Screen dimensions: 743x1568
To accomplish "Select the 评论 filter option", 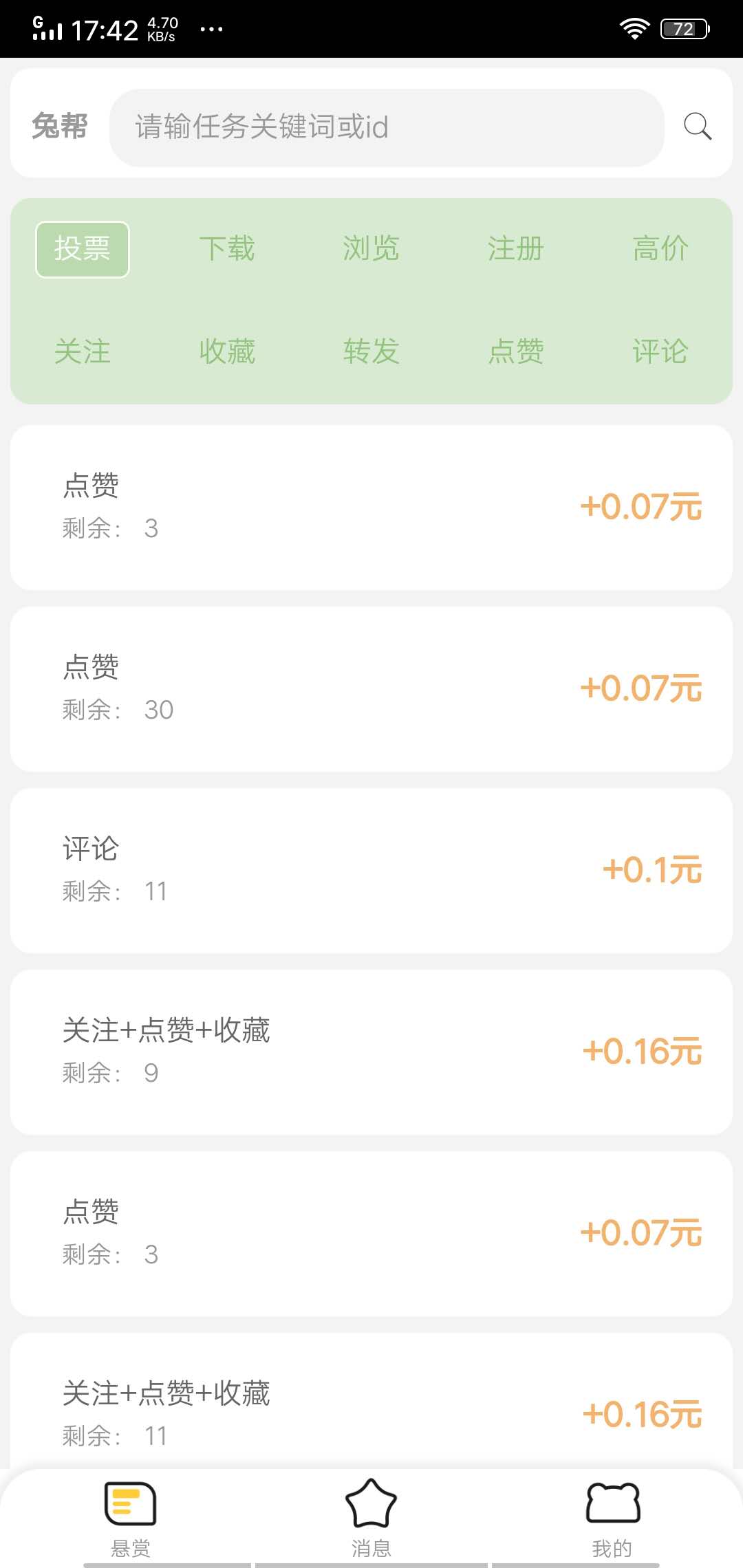I will click(660, 352).
